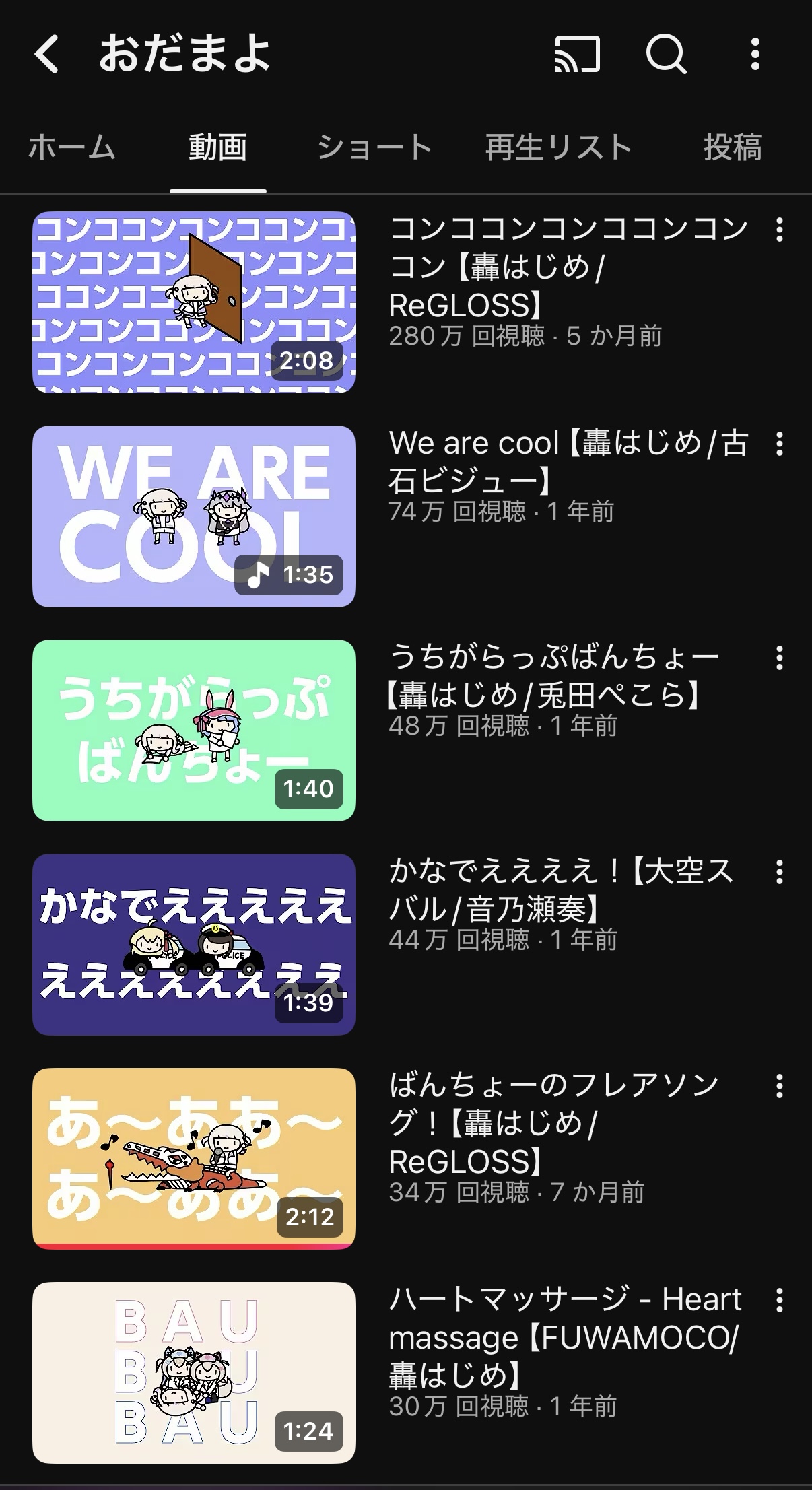
Task: Open options for かなでええええ！ video
Action: (x=779, y=873)
